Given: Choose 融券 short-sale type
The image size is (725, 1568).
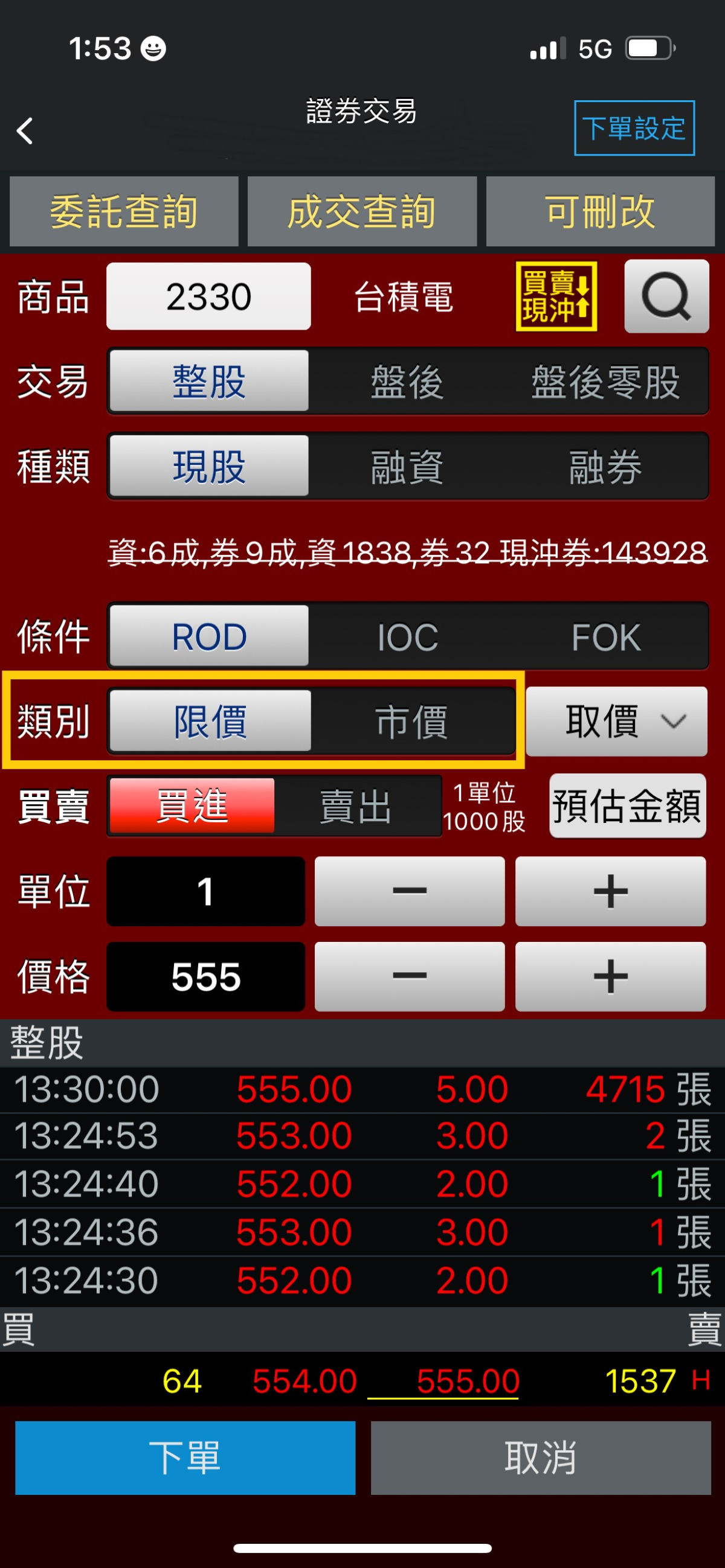Looking at the screenshot, I should pos(605,466).
